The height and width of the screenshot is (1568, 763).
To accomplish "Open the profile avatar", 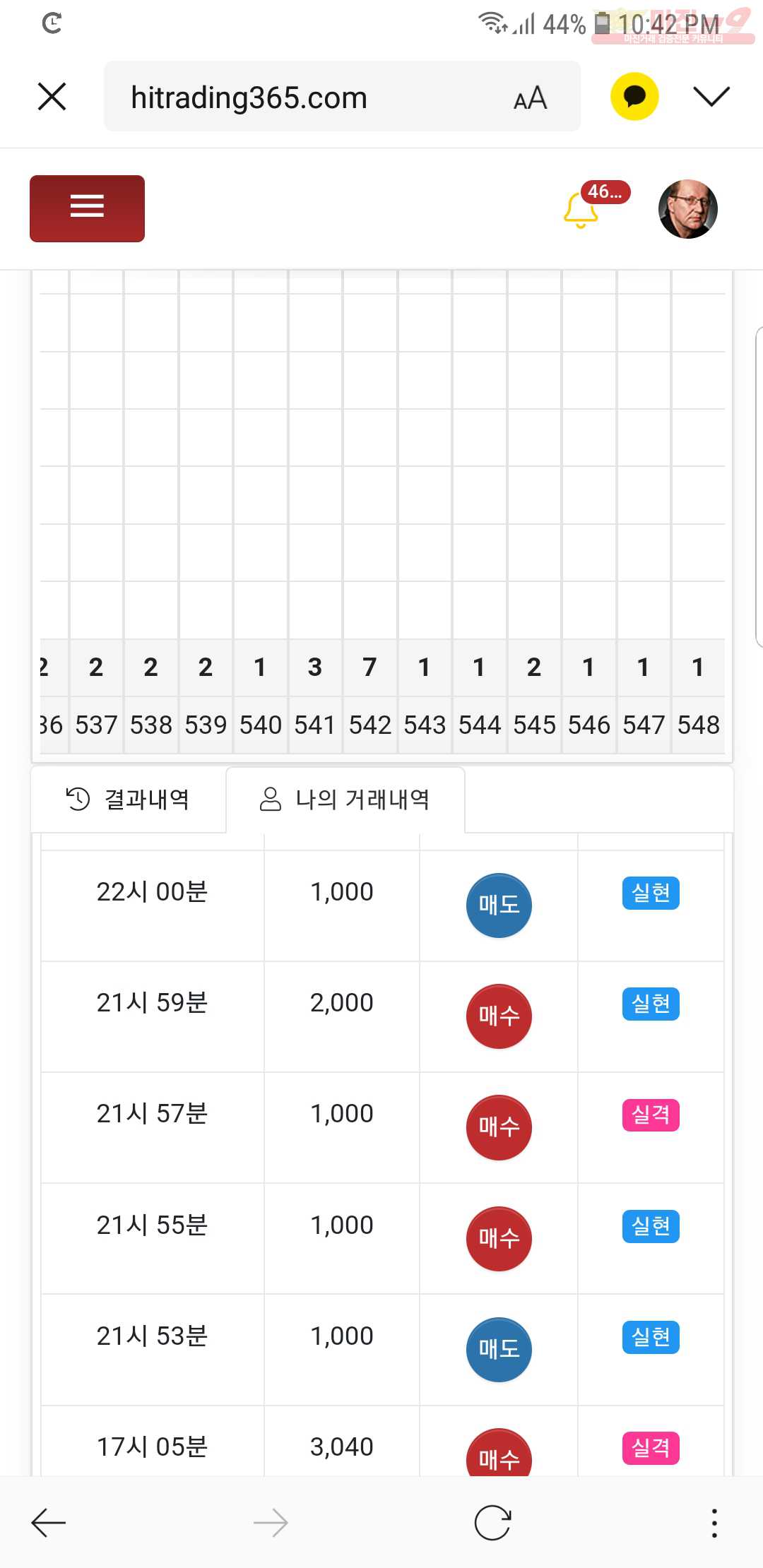I will 687,209.
